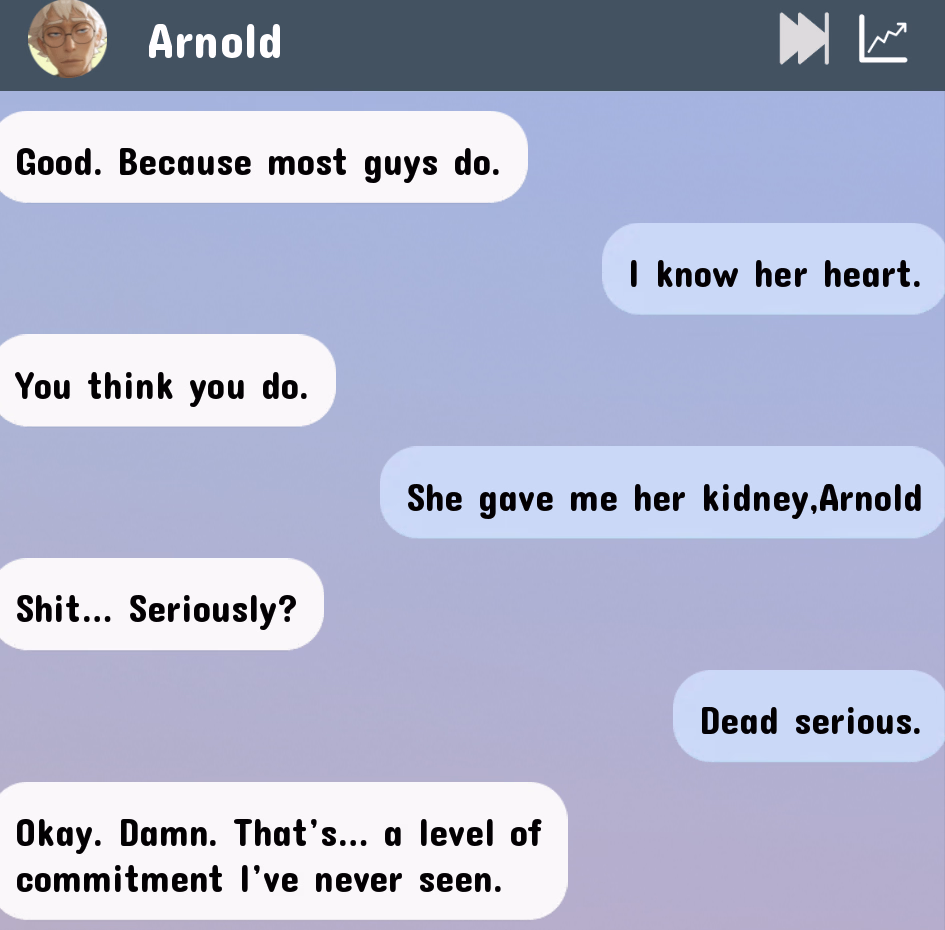Open the stats chart icon
945x930 pixels.
point(883,41)
